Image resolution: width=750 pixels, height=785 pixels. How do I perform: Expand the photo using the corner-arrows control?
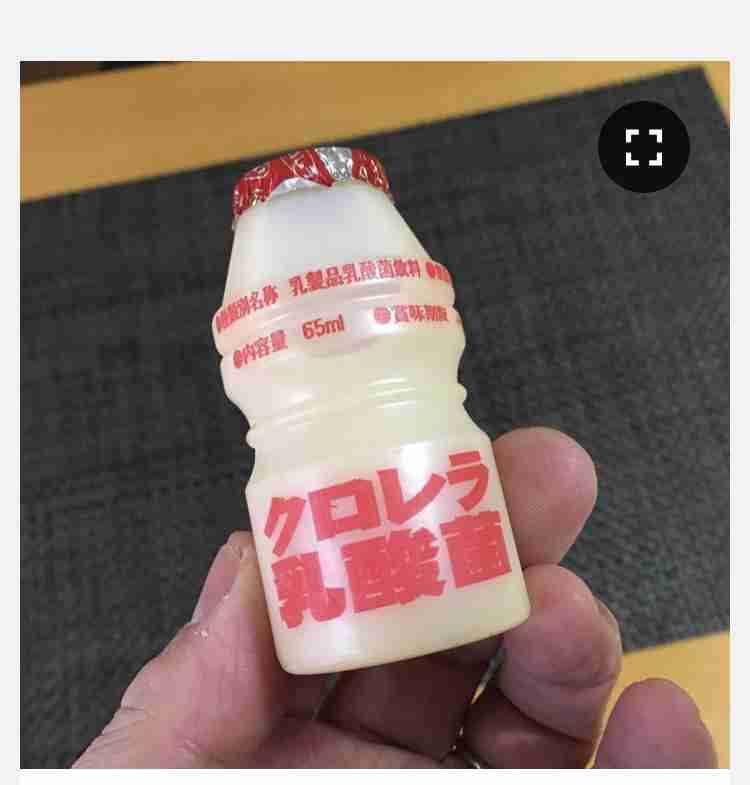coord(644,146)
